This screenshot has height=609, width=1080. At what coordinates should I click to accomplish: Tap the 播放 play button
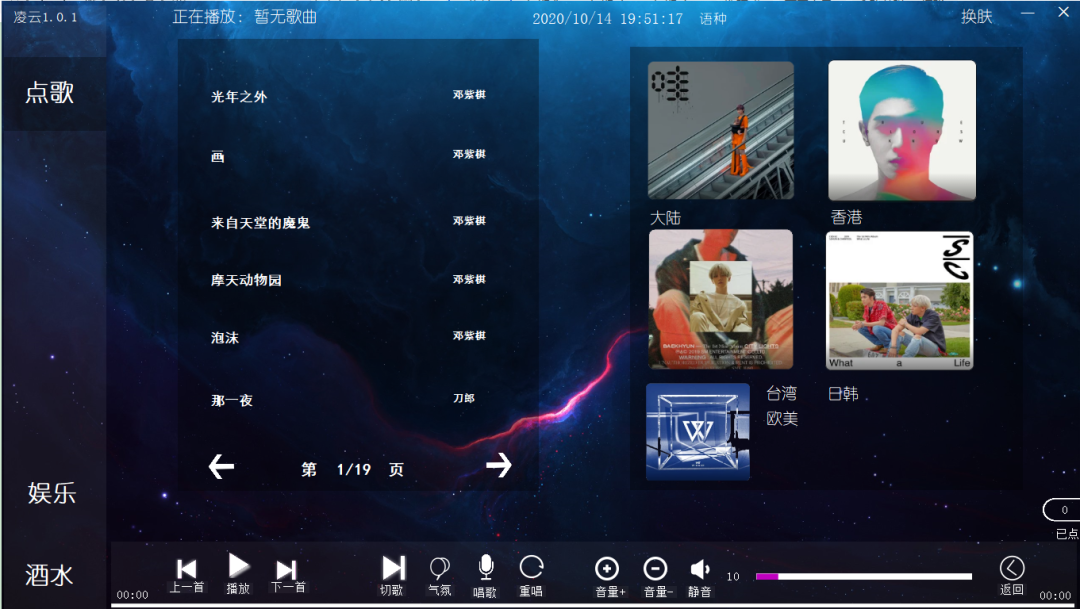(238, 573)
